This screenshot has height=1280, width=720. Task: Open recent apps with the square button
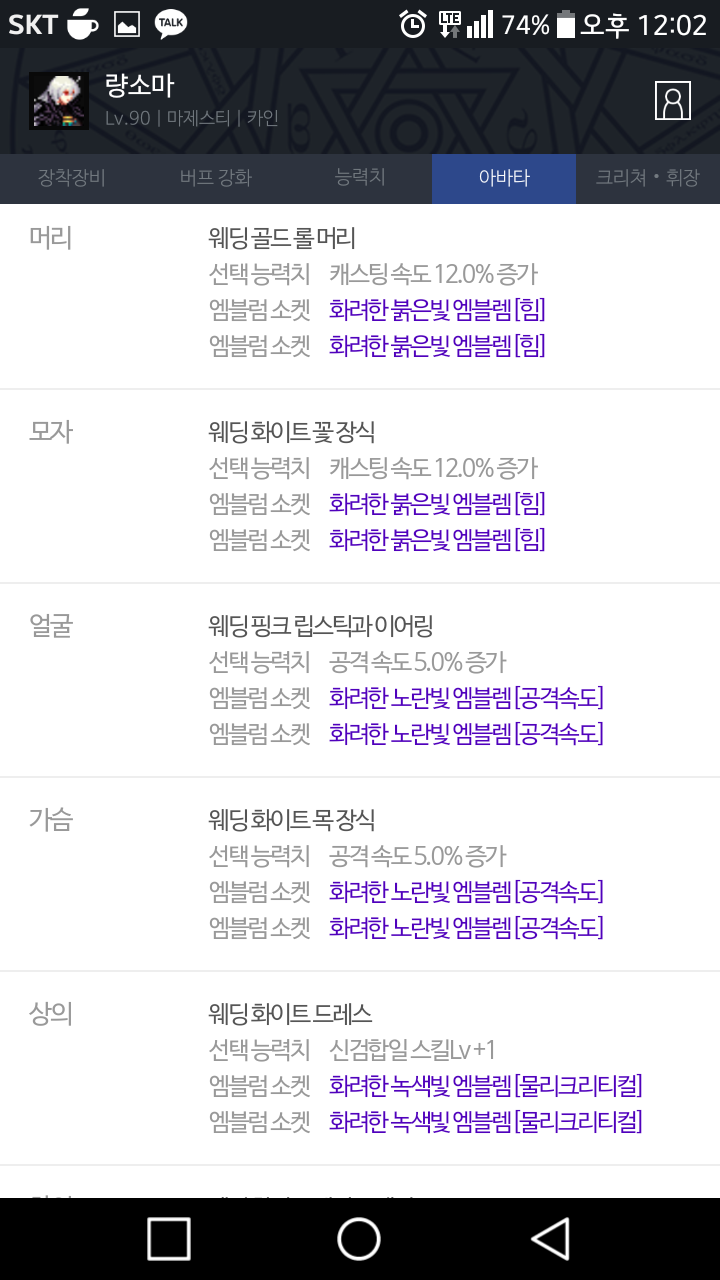[169, 1239]
